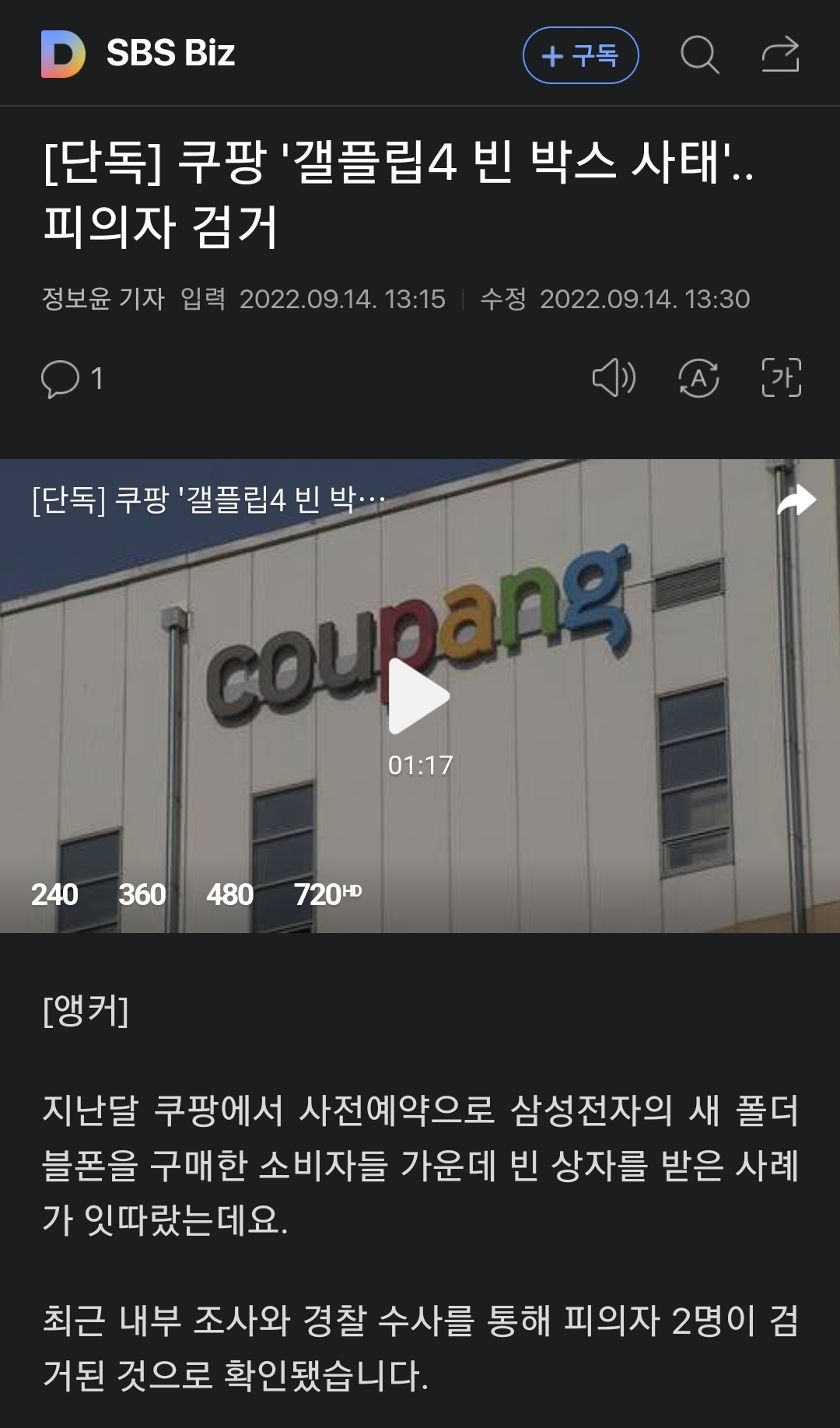840x1428 pixels.
Task: Open the search icon
Action: tap(699, 55)
